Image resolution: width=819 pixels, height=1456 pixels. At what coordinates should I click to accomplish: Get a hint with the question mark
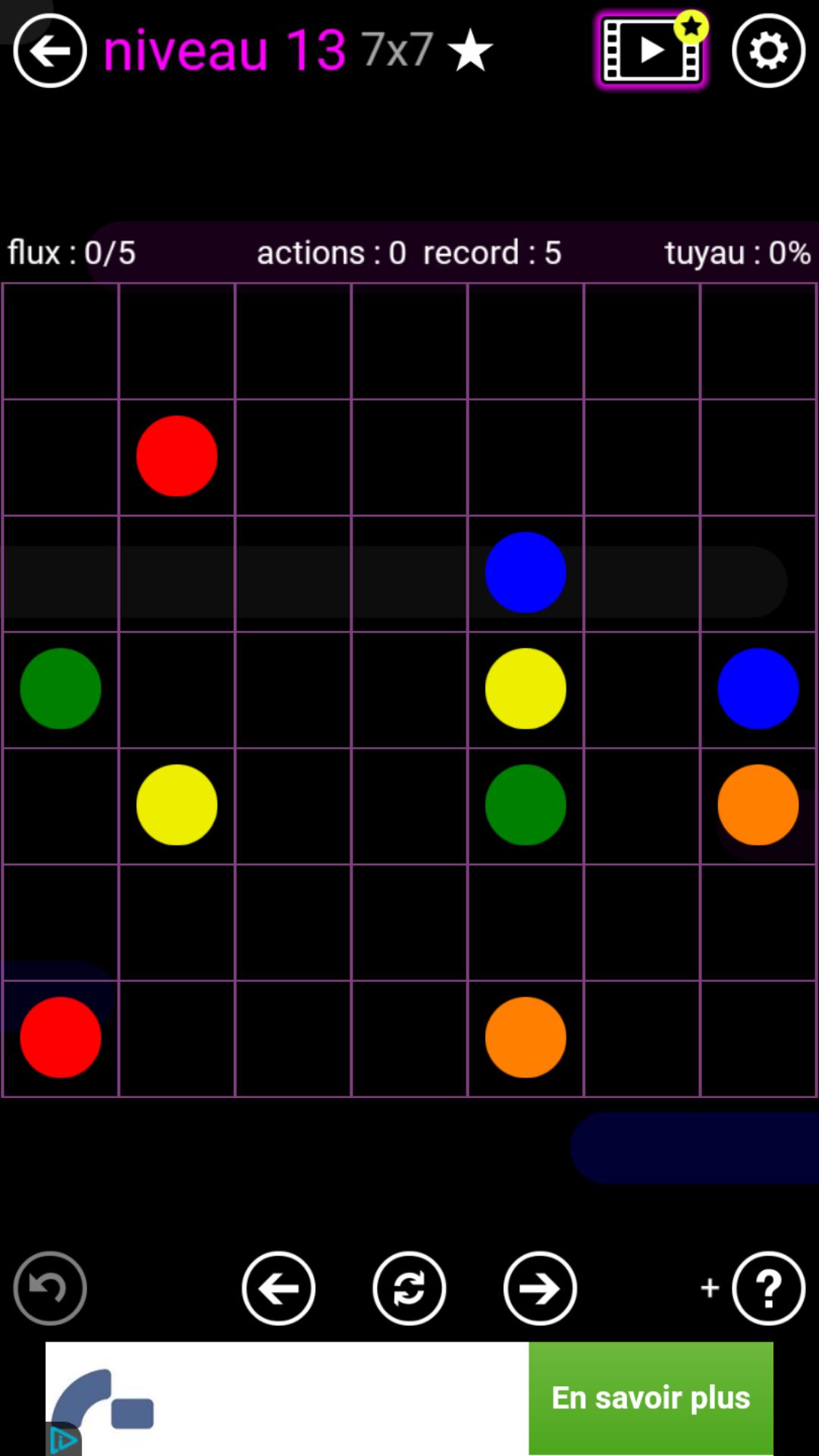pyautogui.click(x=768, y=1288)
